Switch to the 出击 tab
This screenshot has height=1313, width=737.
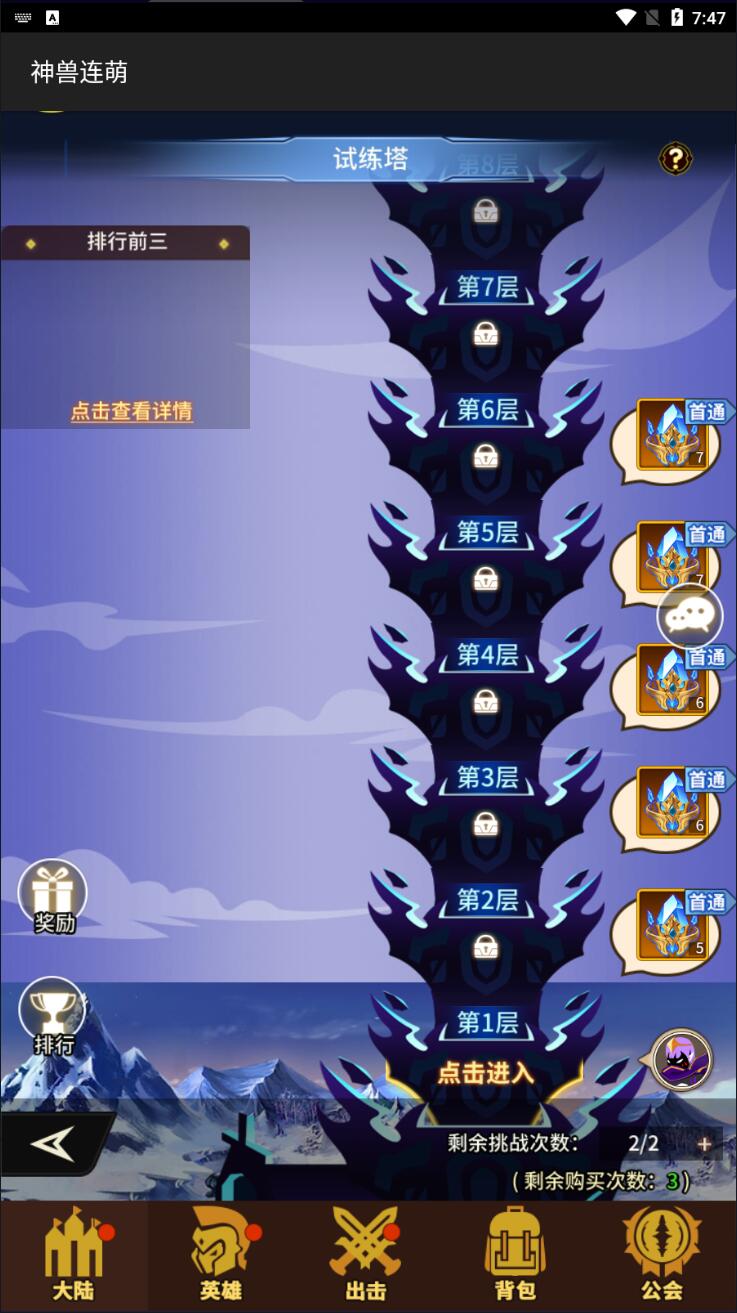(x=366, y=1255)
